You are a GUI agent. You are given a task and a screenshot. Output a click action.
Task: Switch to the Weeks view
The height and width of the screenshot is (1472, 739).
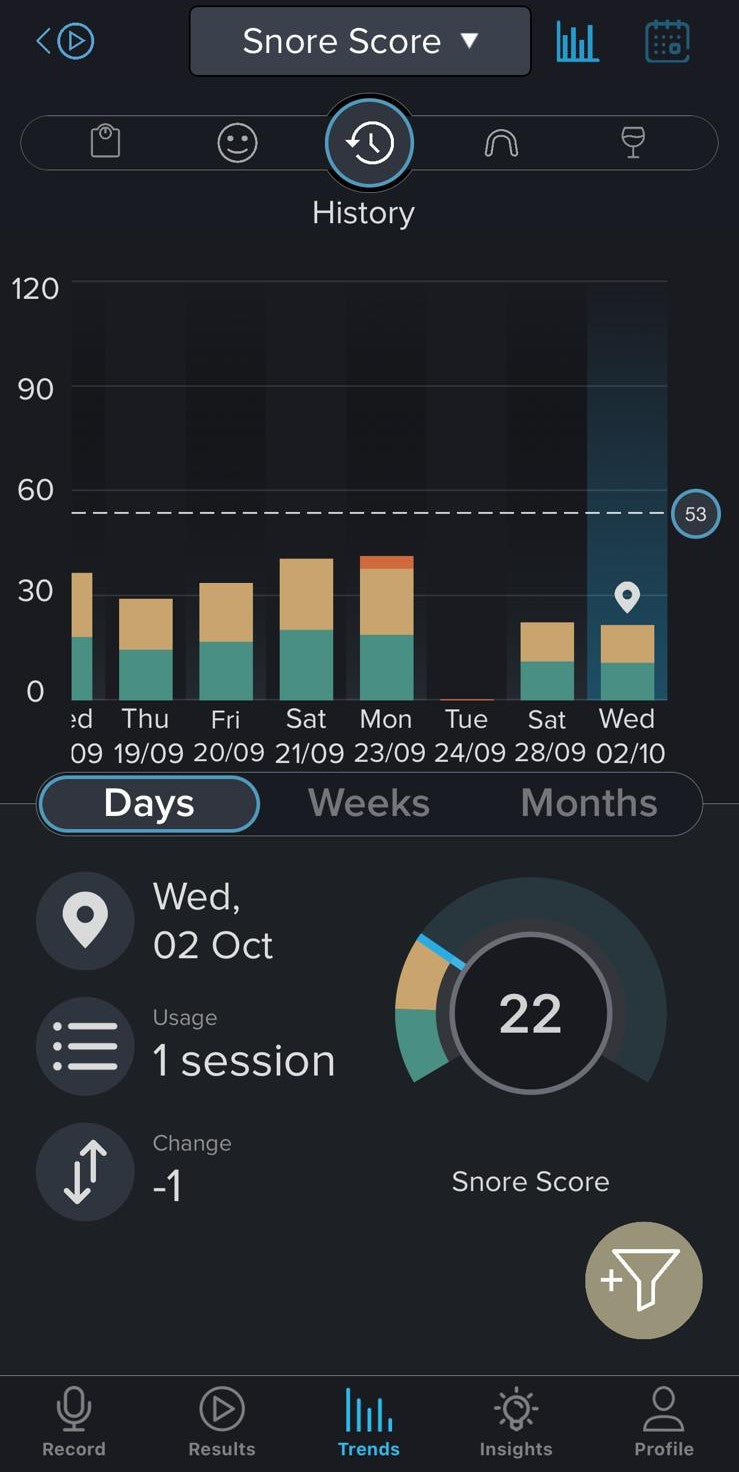tap(369, 803)
